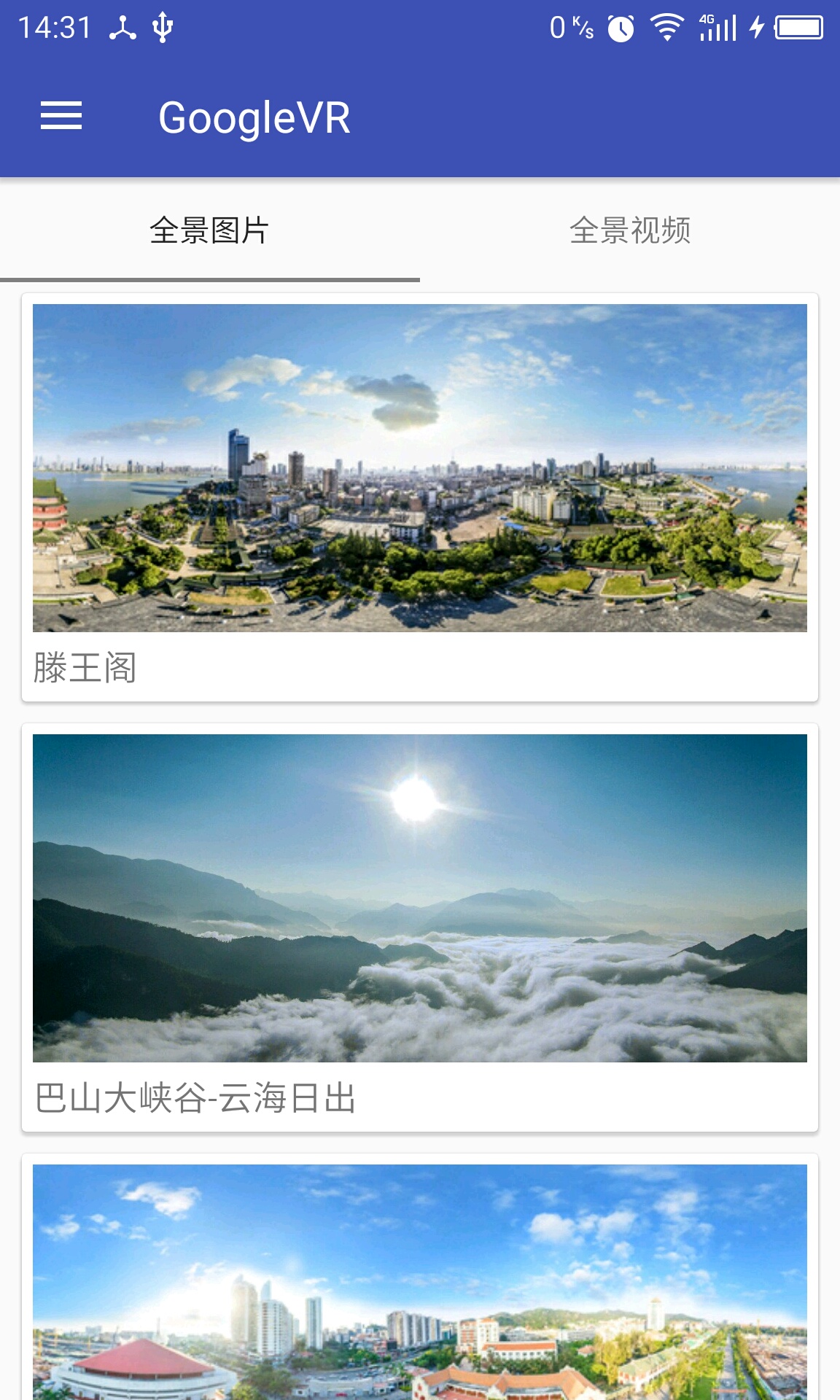The image size is (840, 1400).
Task: Open the red-roofed stadium panorama card
Action: point(420,1277)
